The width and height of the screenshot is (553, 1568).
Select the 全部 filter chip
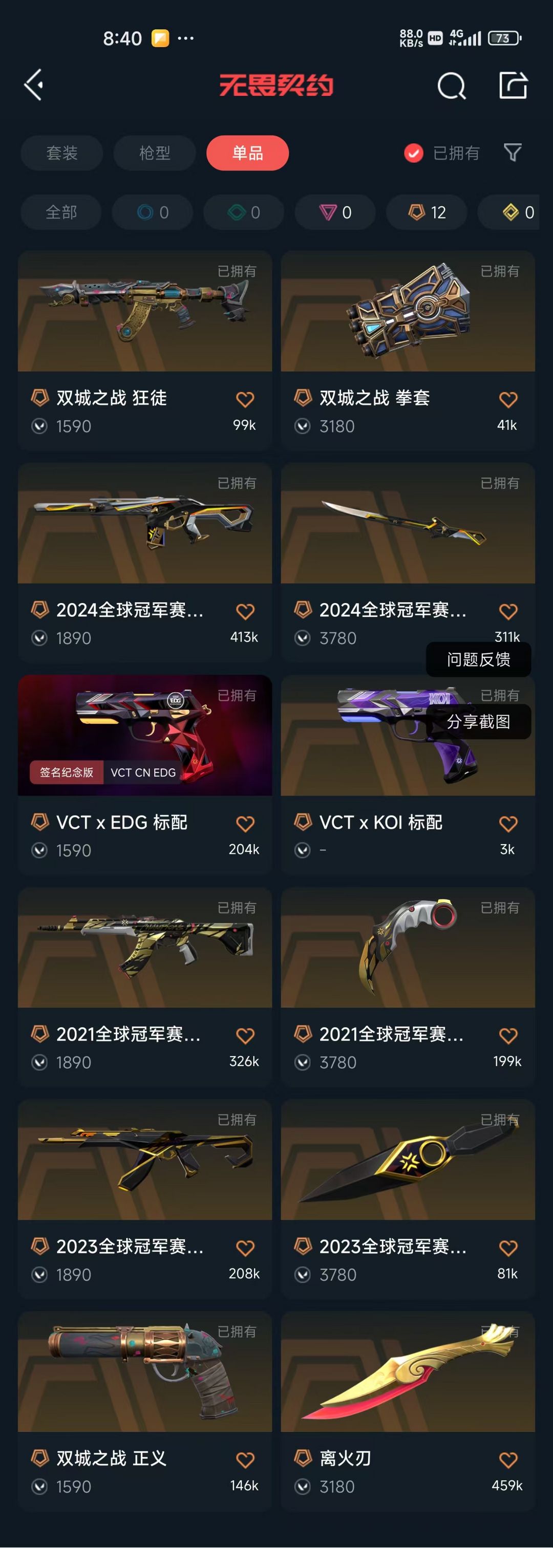click(61, 212)
